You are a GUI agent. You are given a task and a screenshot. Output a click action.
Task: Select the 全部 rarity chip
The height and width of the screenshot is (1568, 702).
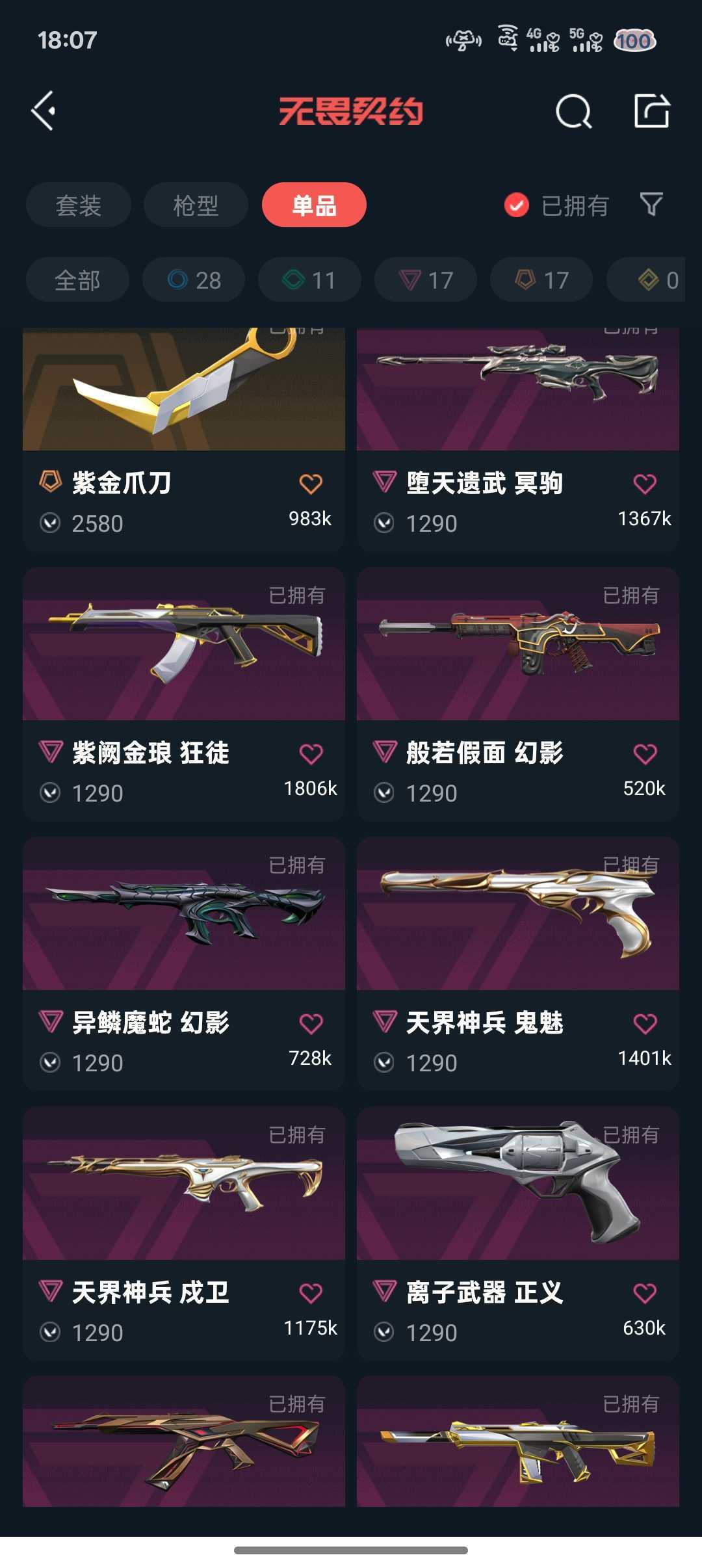77,280
